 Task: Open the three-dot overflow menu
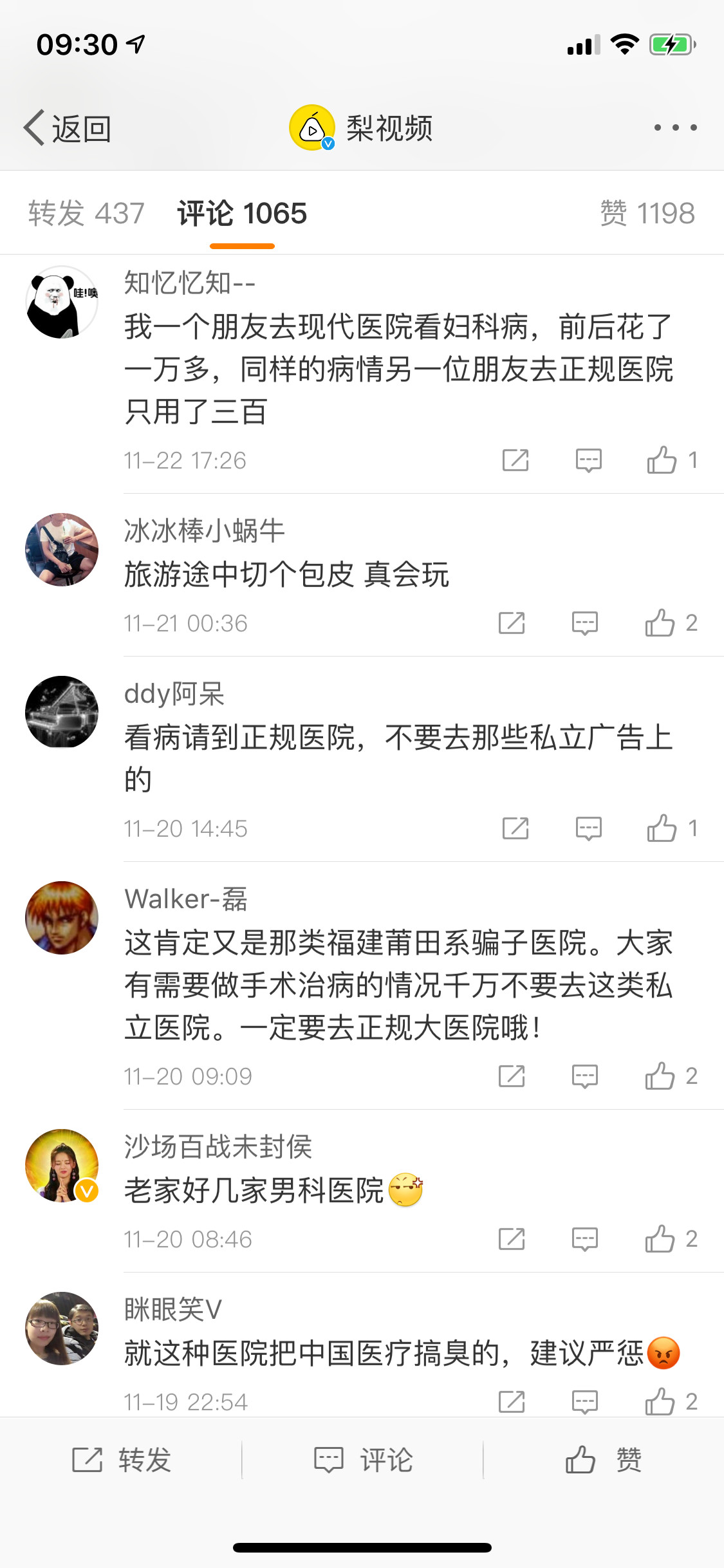675,127
